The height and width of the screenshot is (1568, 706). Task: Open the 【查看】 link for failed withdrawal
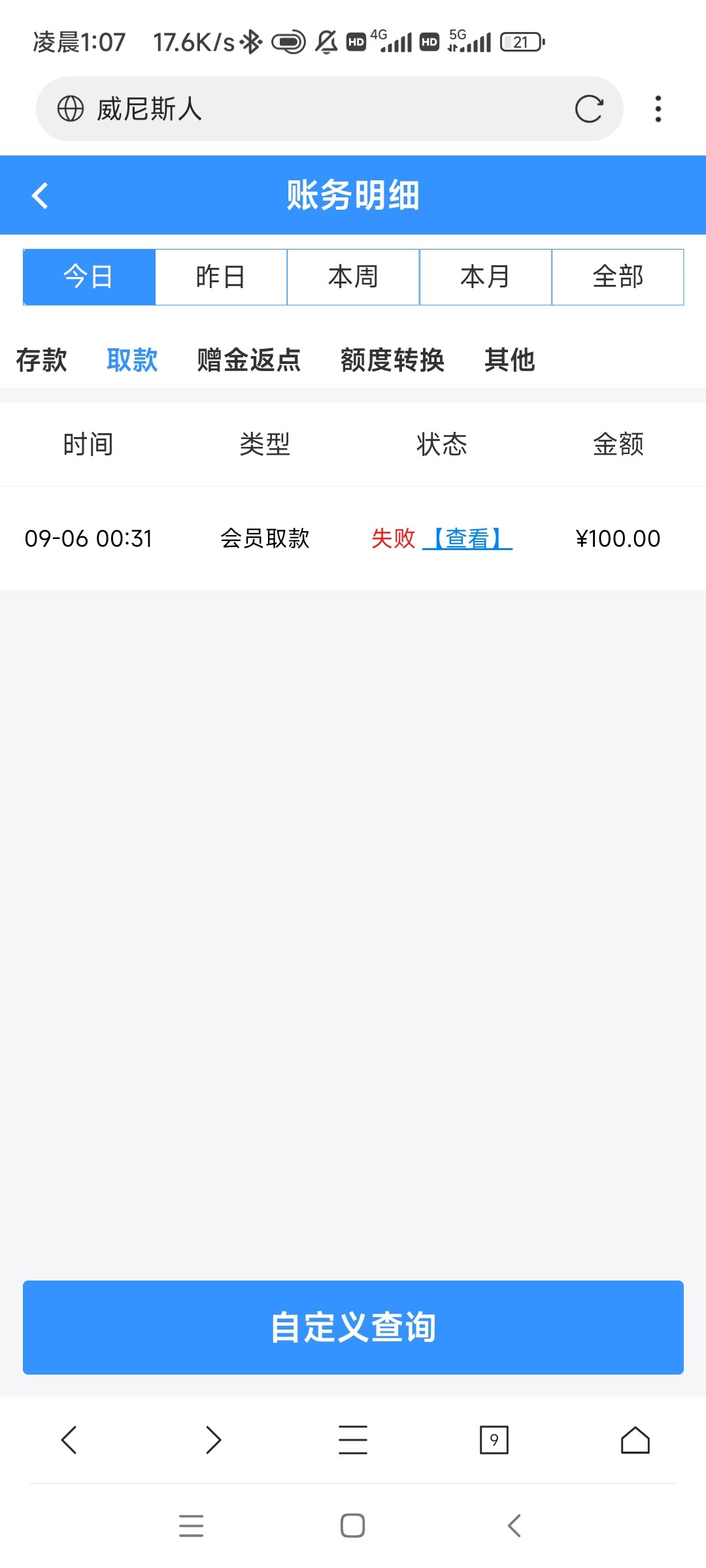click(467, 538)
